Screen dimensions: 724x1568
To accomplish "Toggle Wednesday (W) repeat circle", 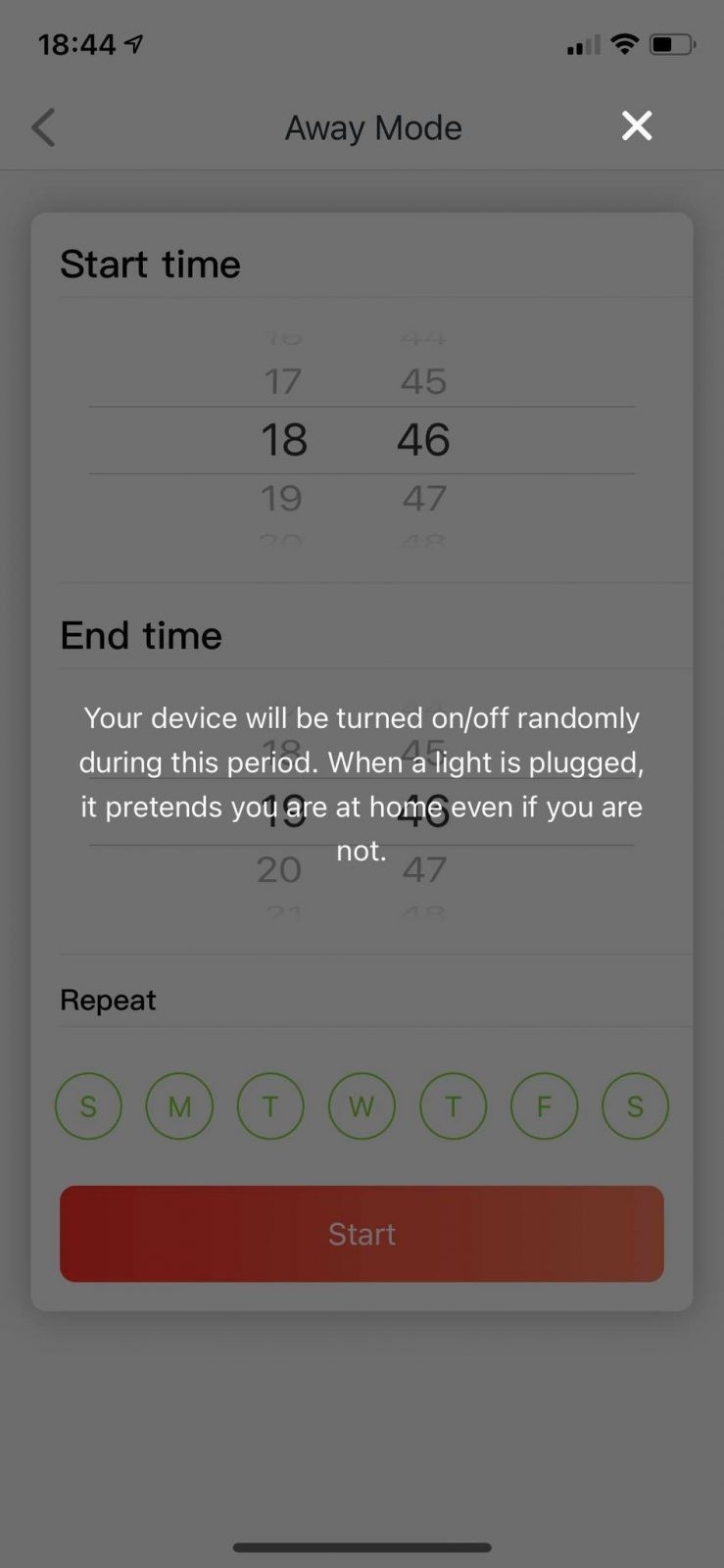I will pyautogui.click(x=362, y=1106).
